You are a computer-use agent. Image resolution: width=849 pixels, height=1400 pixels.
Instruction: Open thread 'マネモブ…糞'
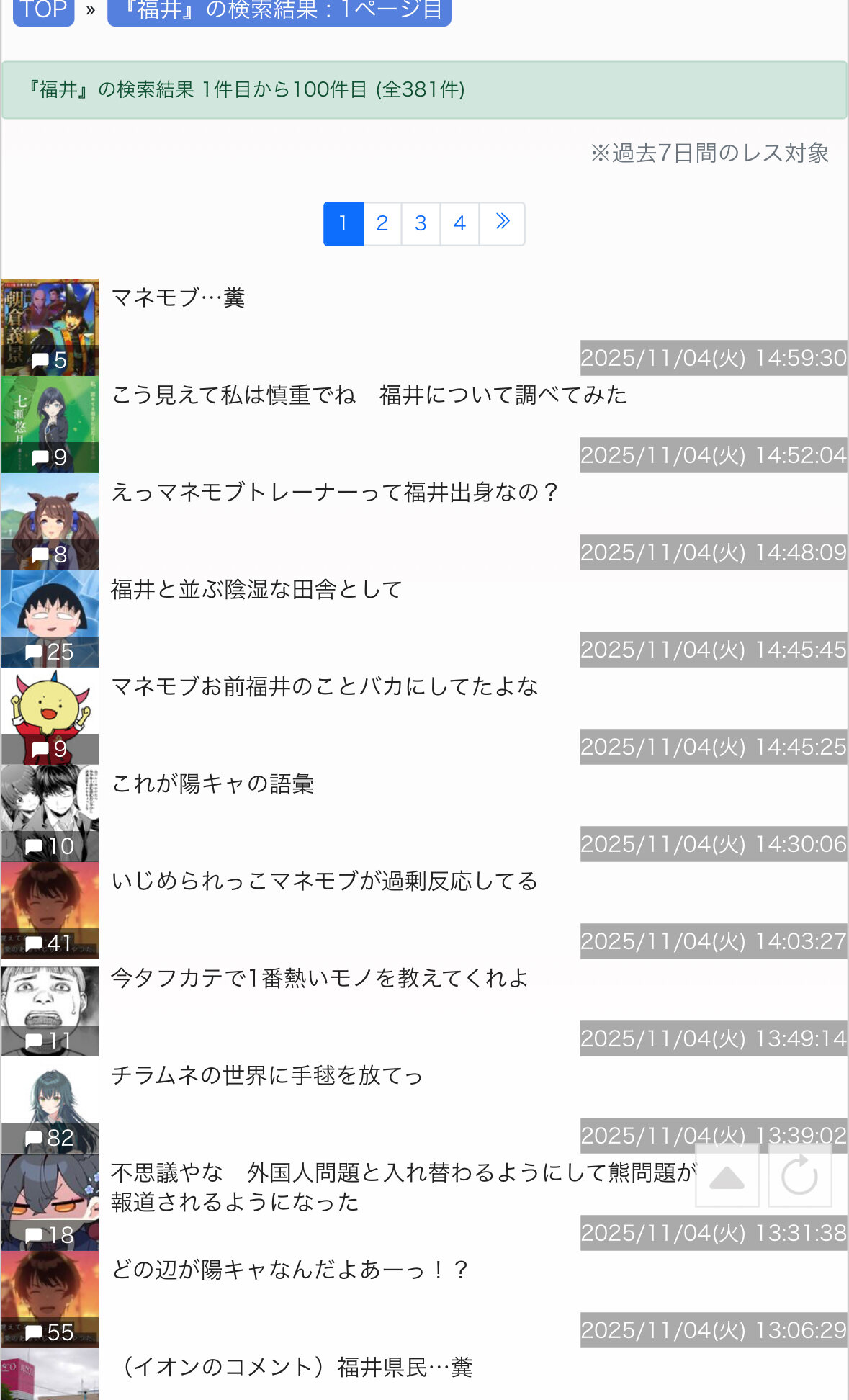coord(179,297)
